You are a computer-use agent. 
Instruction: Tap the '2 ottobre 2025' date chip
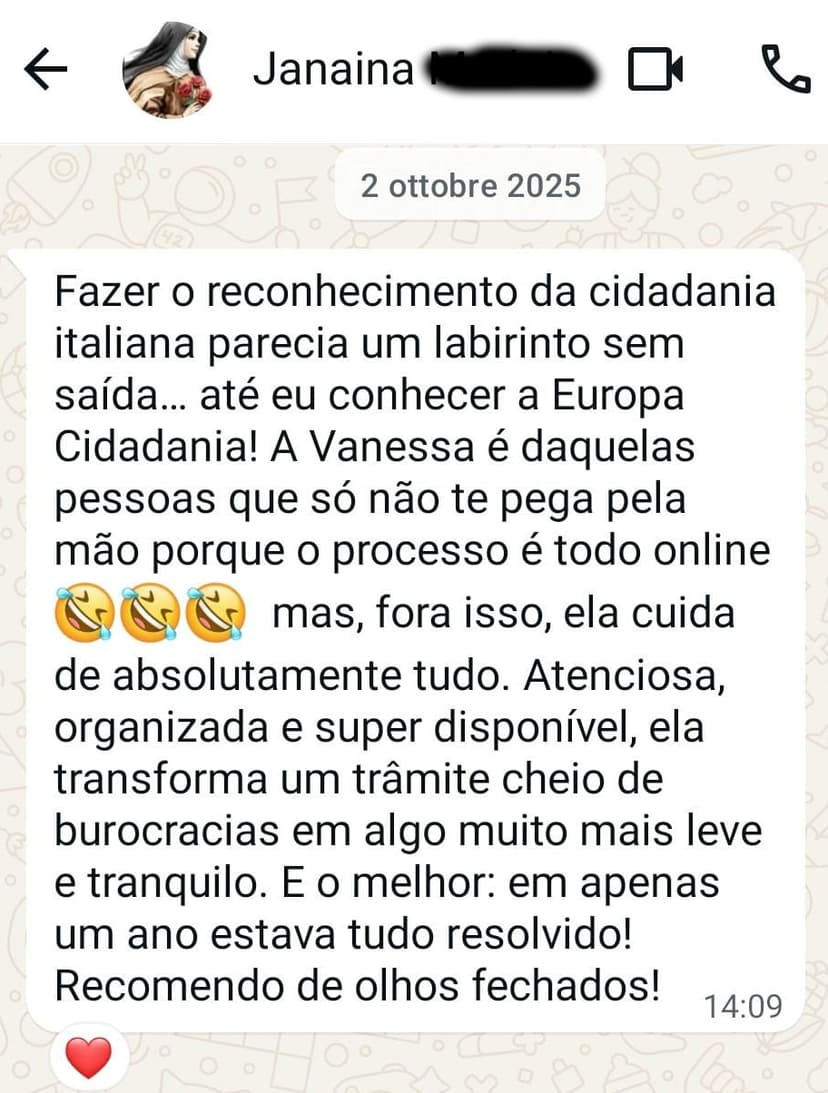coord(469,185)
